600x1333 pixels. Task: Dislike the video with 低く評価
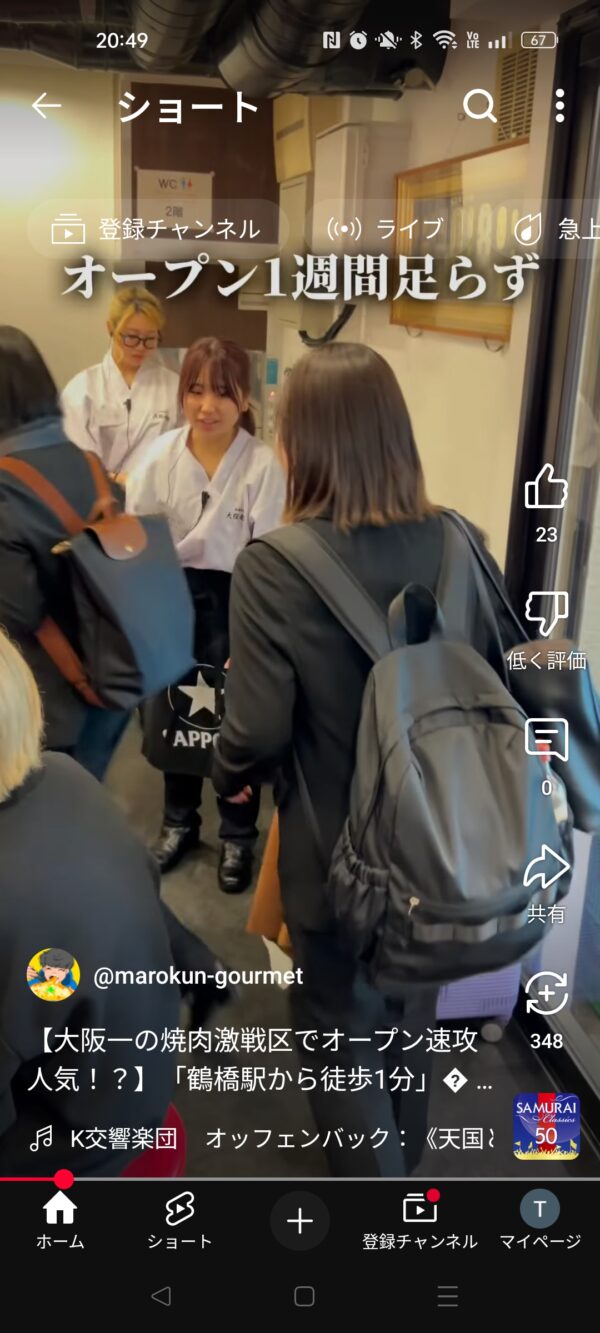546,615
